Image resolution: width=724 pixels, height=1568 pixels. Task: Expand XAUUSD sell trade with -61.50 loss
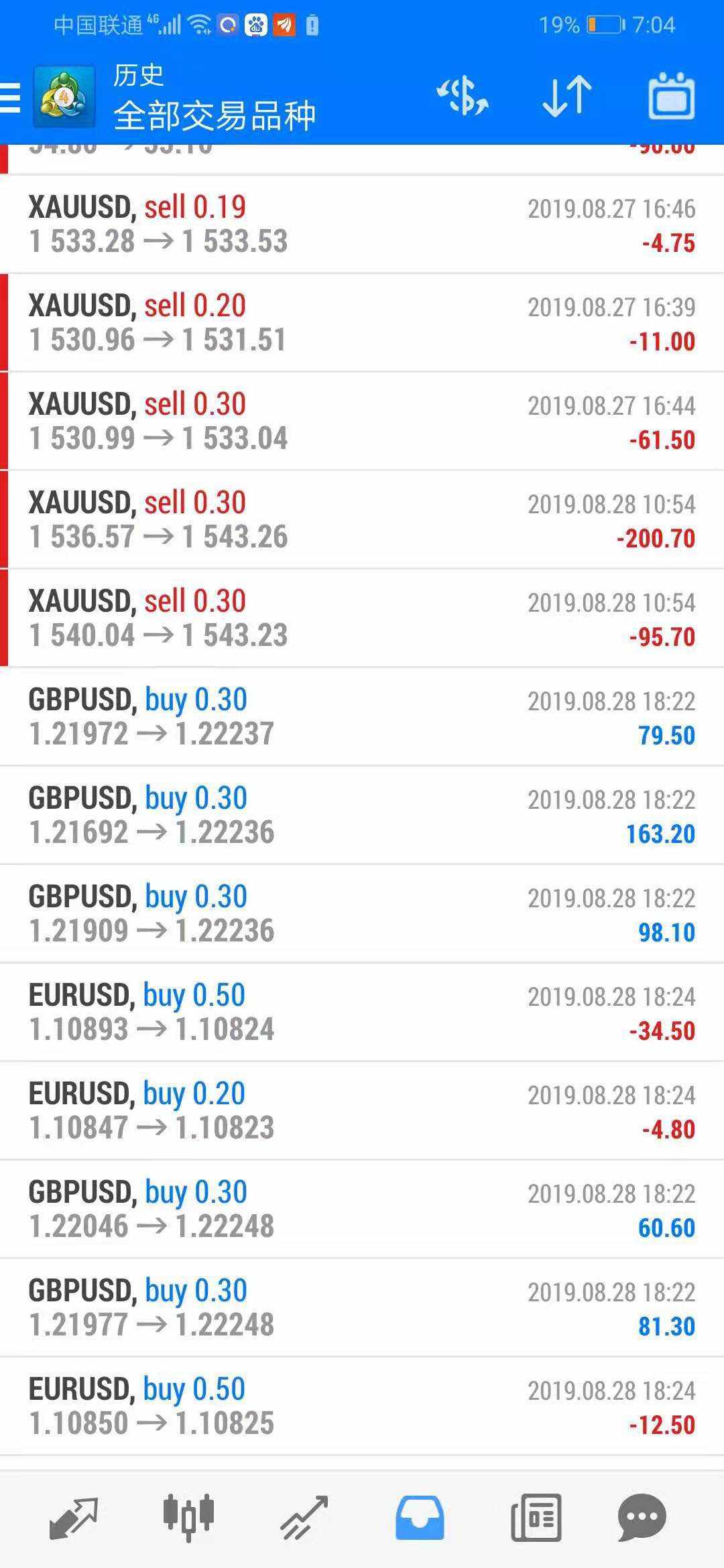tap(362, 421)
